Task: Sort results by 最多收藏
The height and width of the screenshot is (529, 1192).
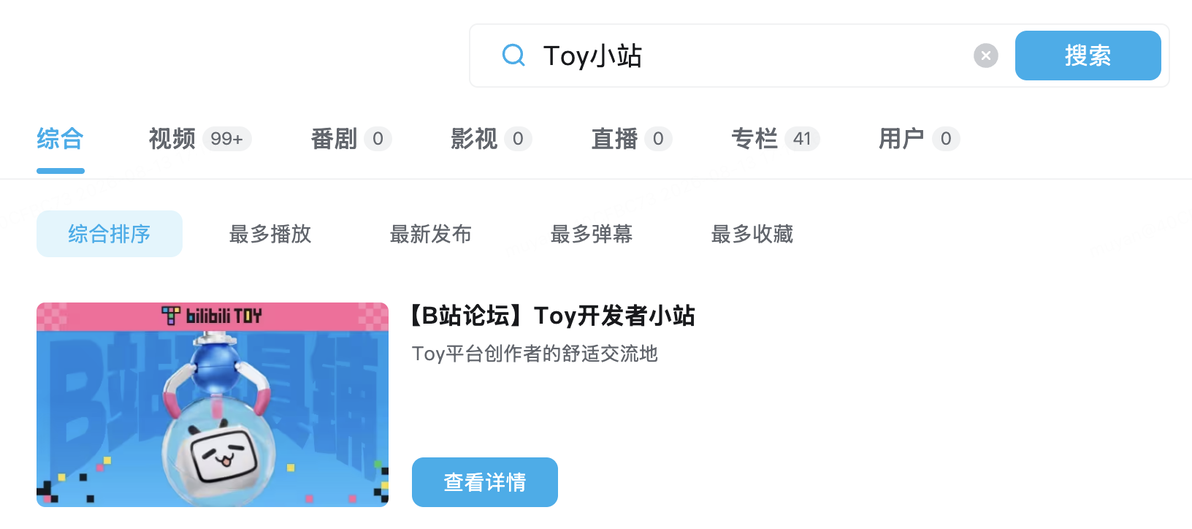Action: [752, 234]
